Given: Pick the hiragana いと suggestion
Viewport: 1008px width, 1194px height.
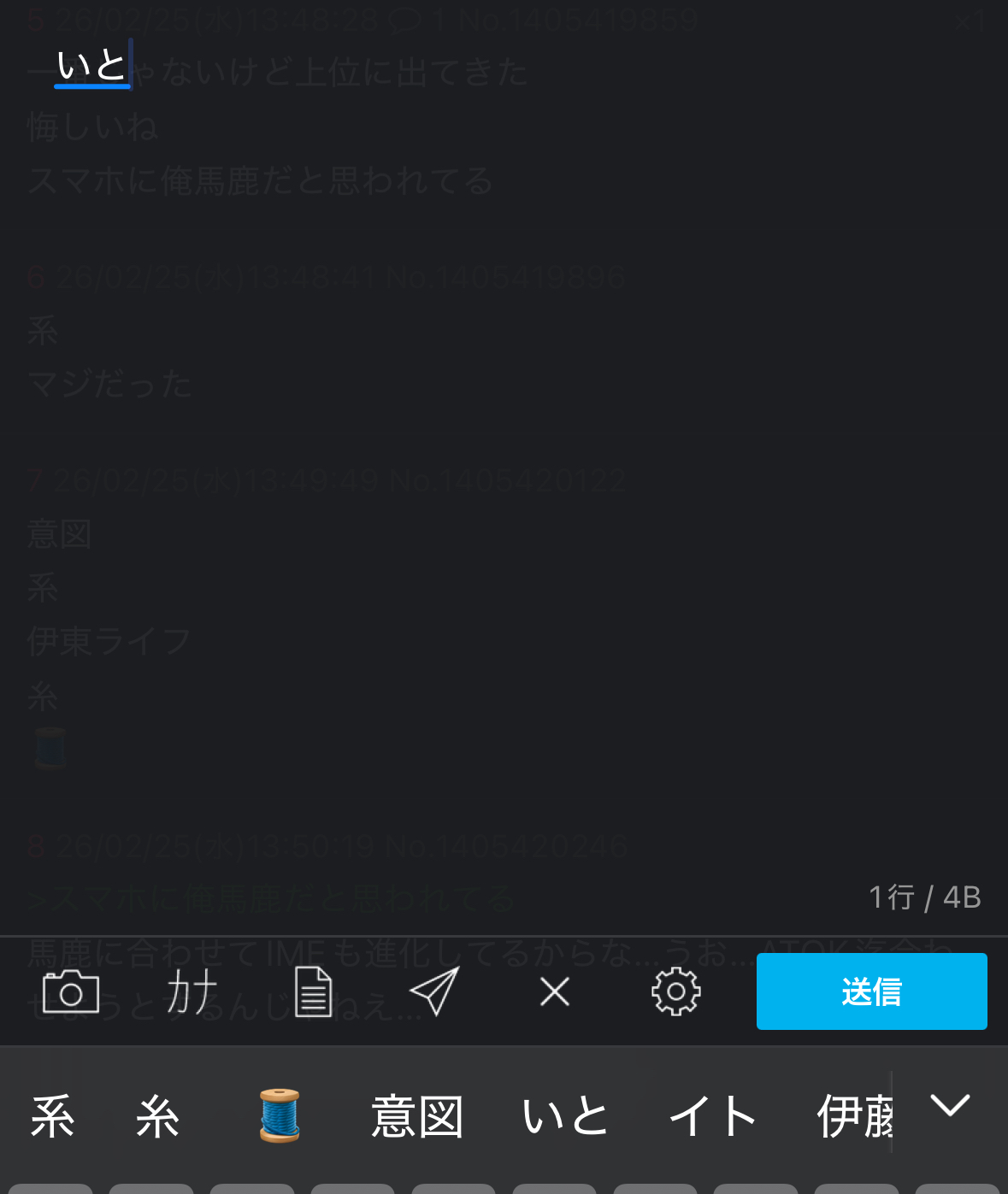Looking at the screenshot, I should pos(565,1116).
